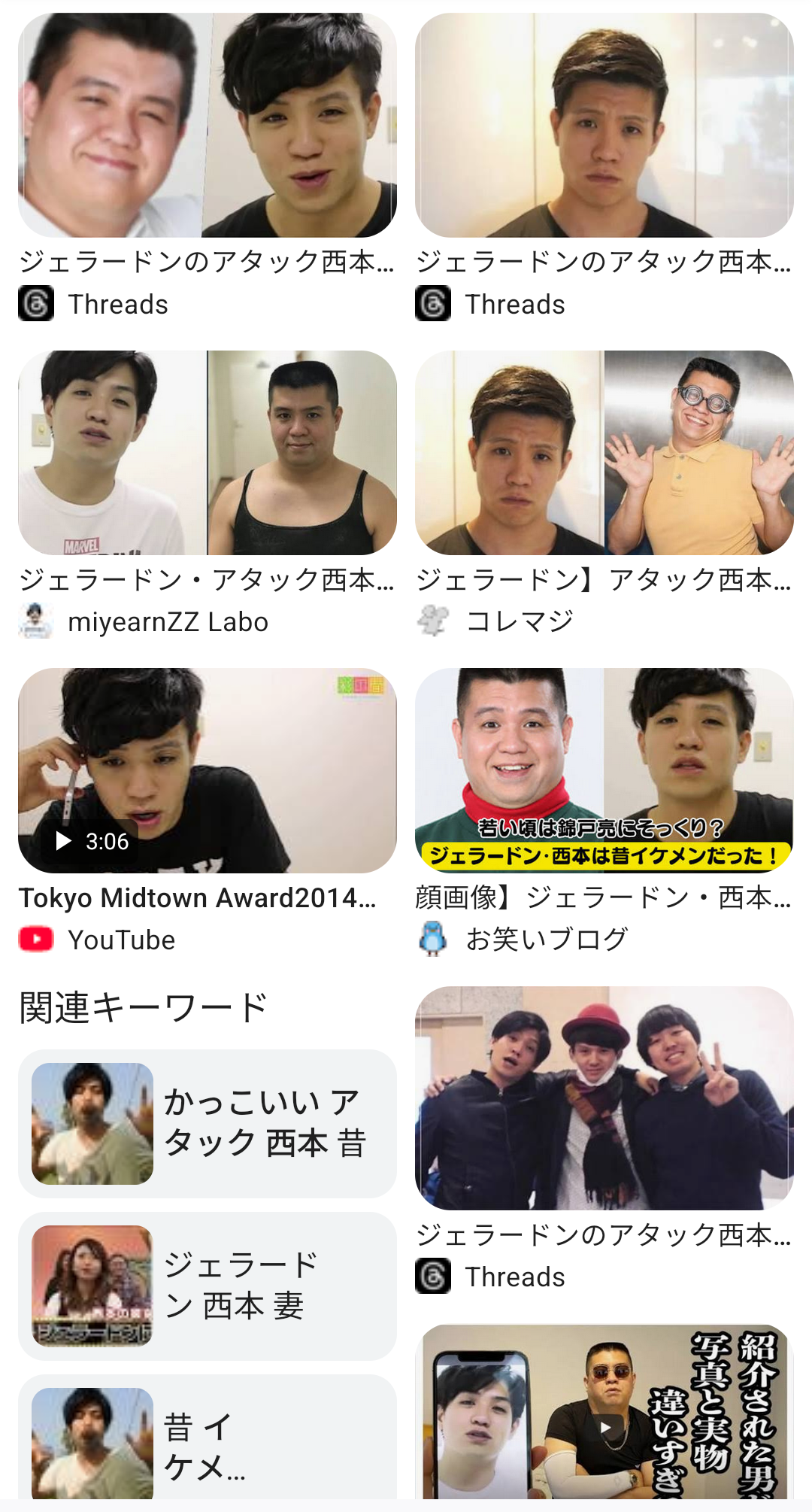Search related keyword かっこいい アタック 西本 昔

pos(207,1123)
